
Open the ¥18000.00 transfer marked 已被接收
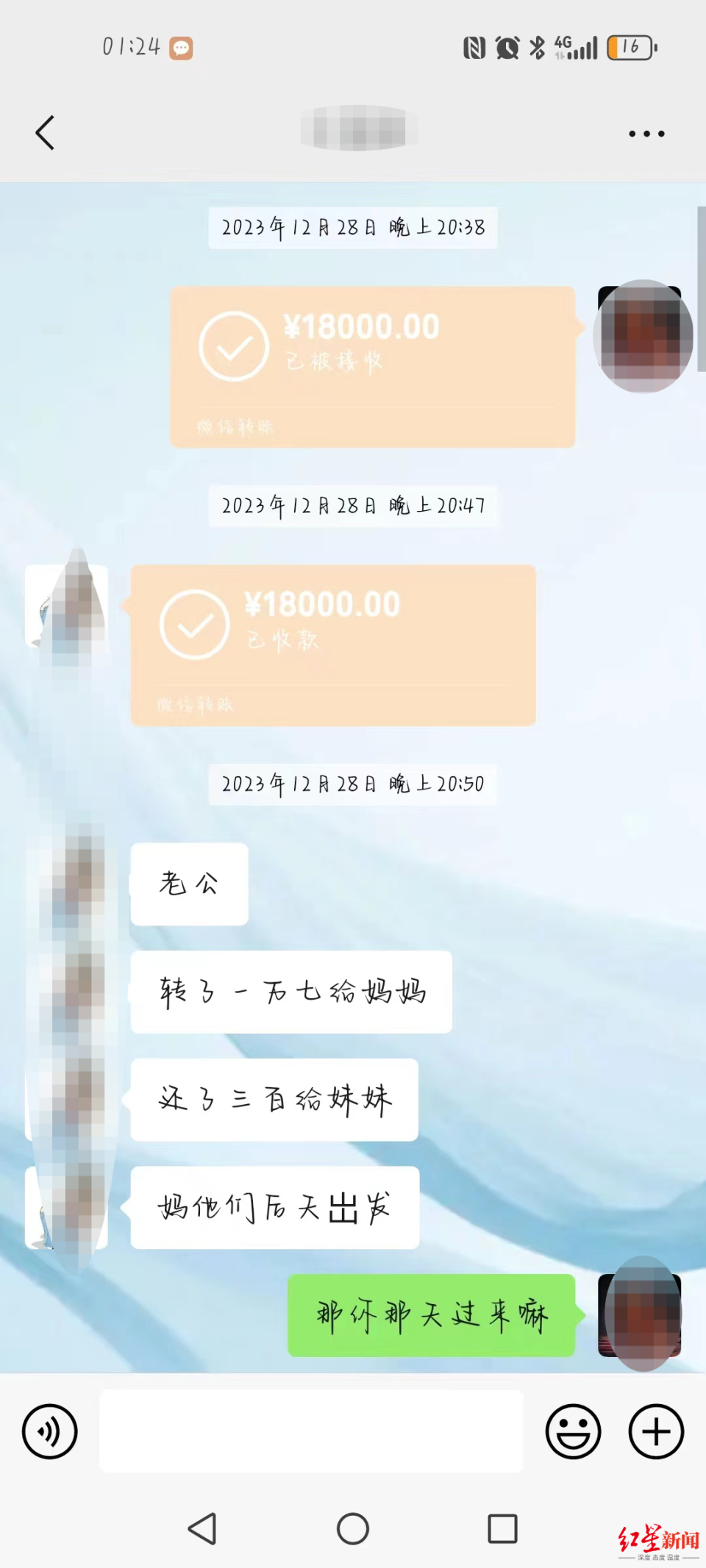372,366
